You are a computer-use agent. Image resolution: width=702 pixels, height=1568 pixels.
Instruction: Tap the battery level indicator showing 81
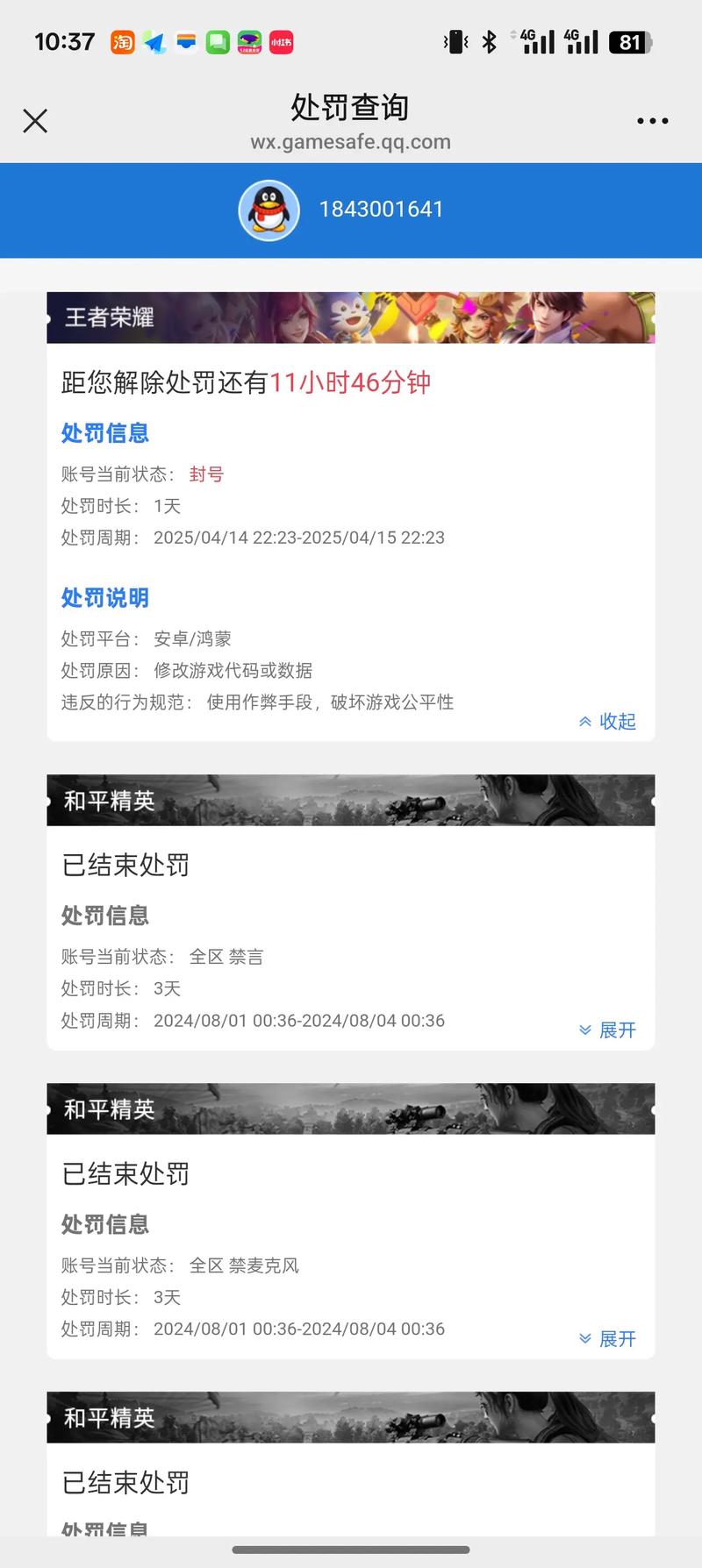point(630,41)
